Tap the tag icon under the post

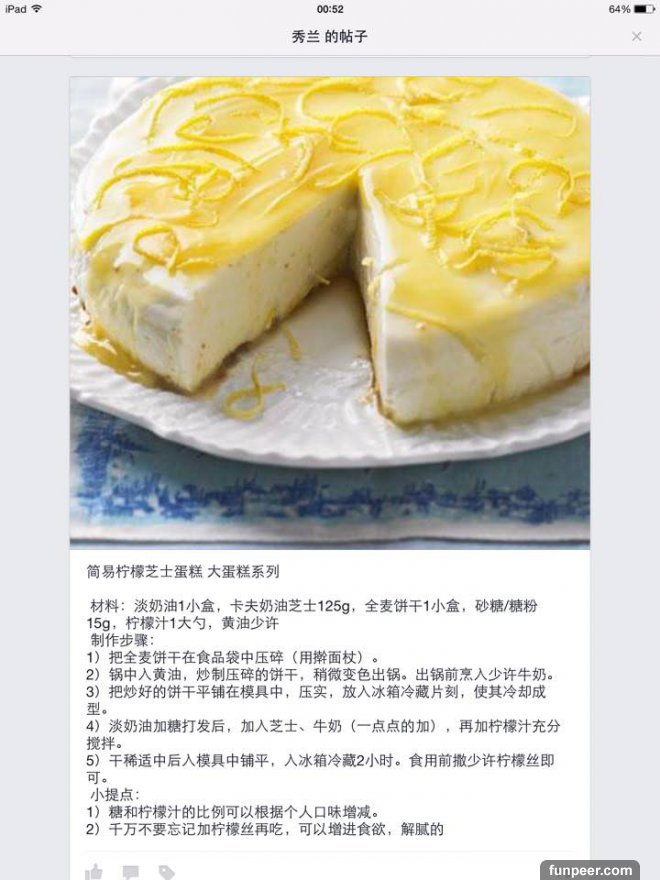[166, 872]
